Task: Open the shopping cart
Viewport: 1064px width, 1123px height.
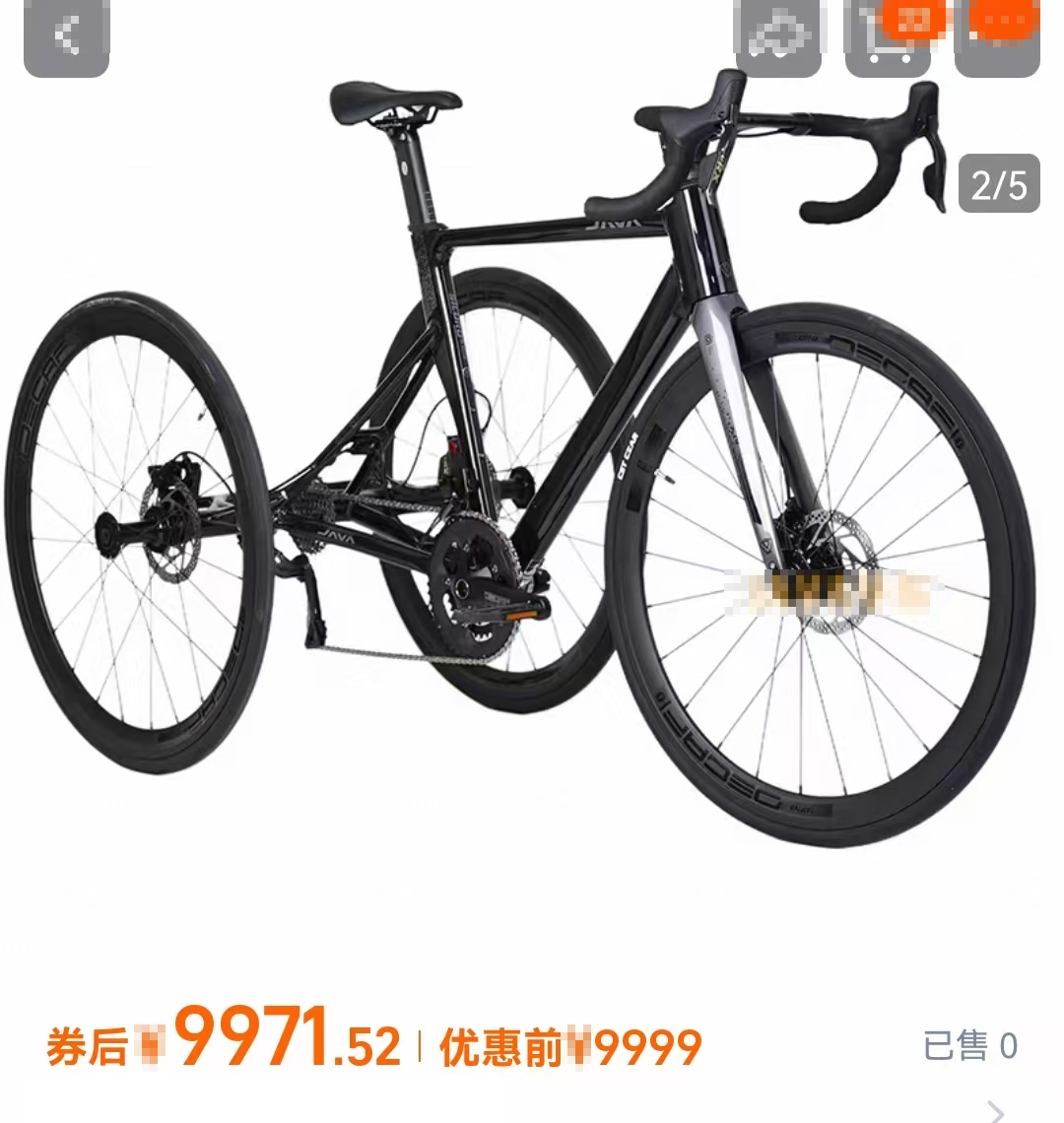Action: click(888, 39)
